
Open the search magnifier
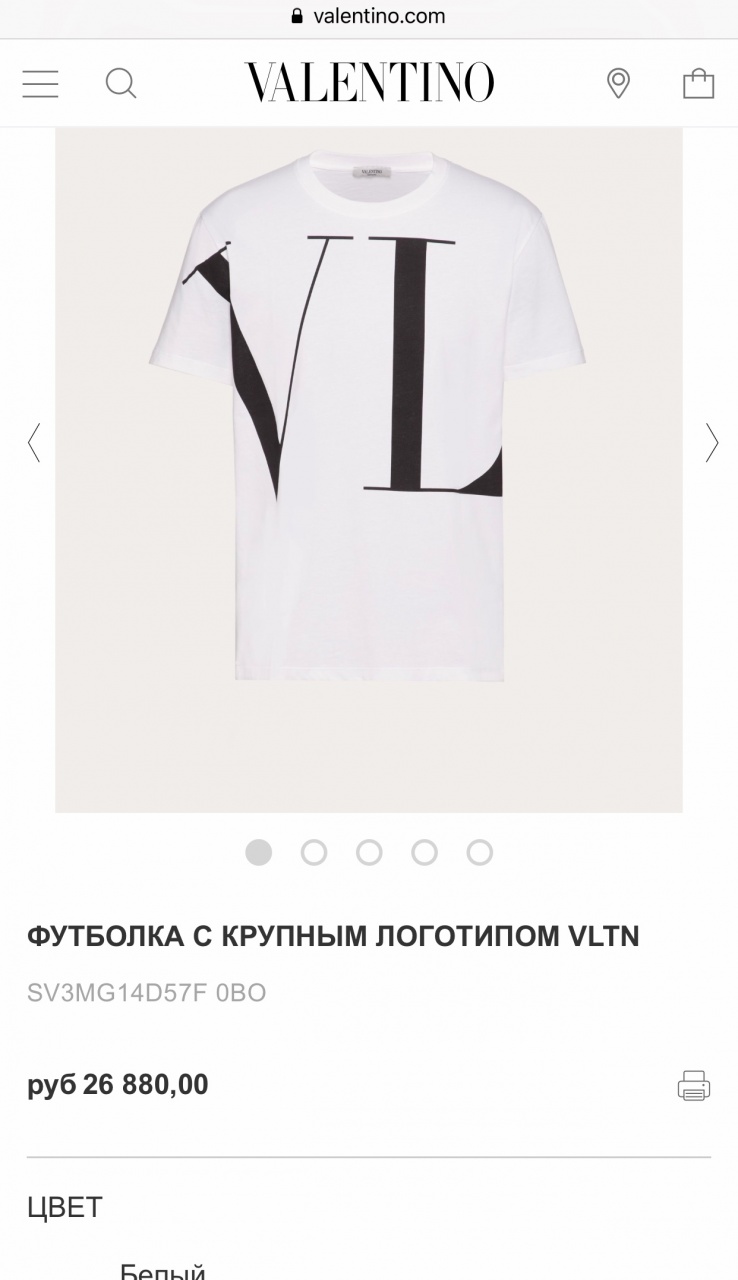[121, 83]
